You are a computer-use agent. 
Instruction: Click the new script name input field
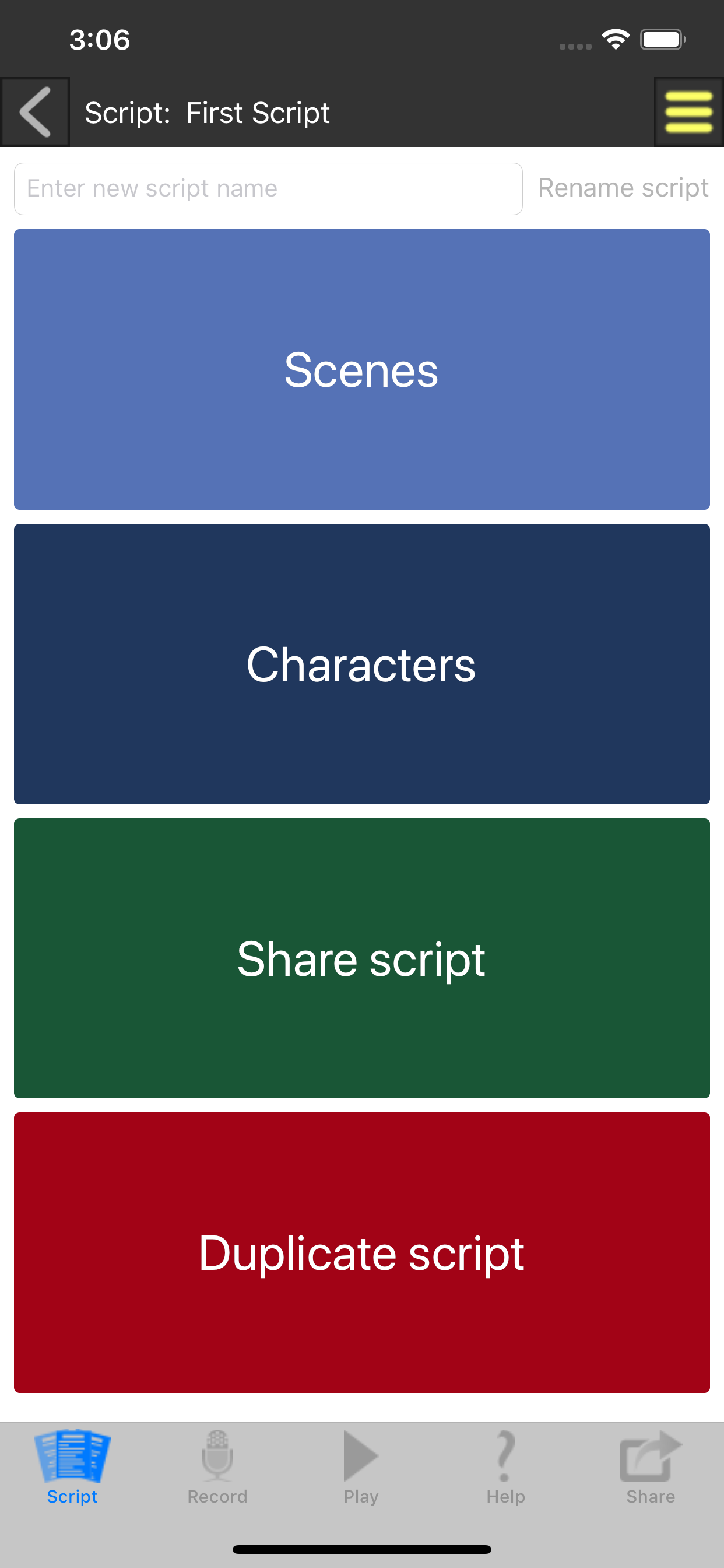[268, 188]
